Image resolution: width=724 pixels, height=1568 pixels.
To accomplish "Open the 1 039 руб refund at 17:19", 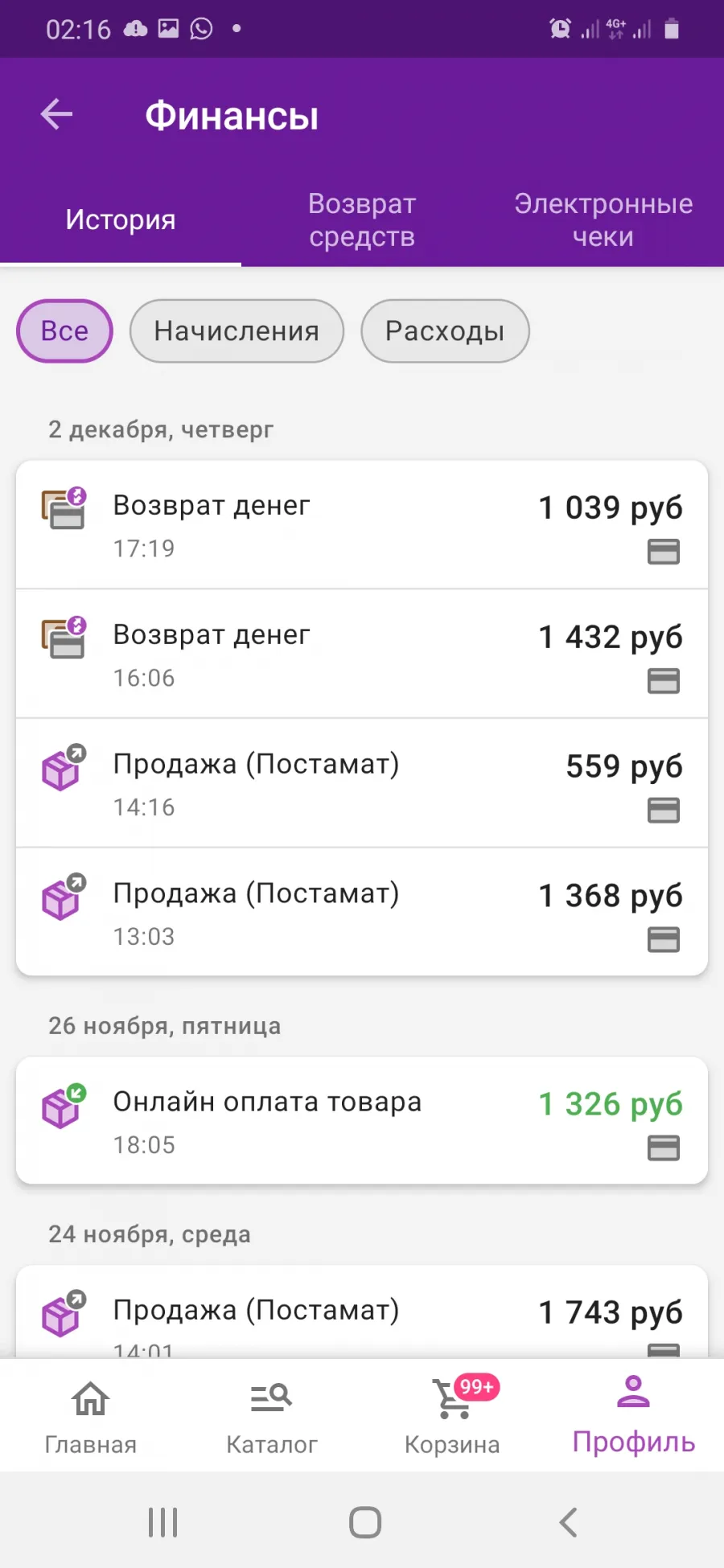I will [362, 524].
